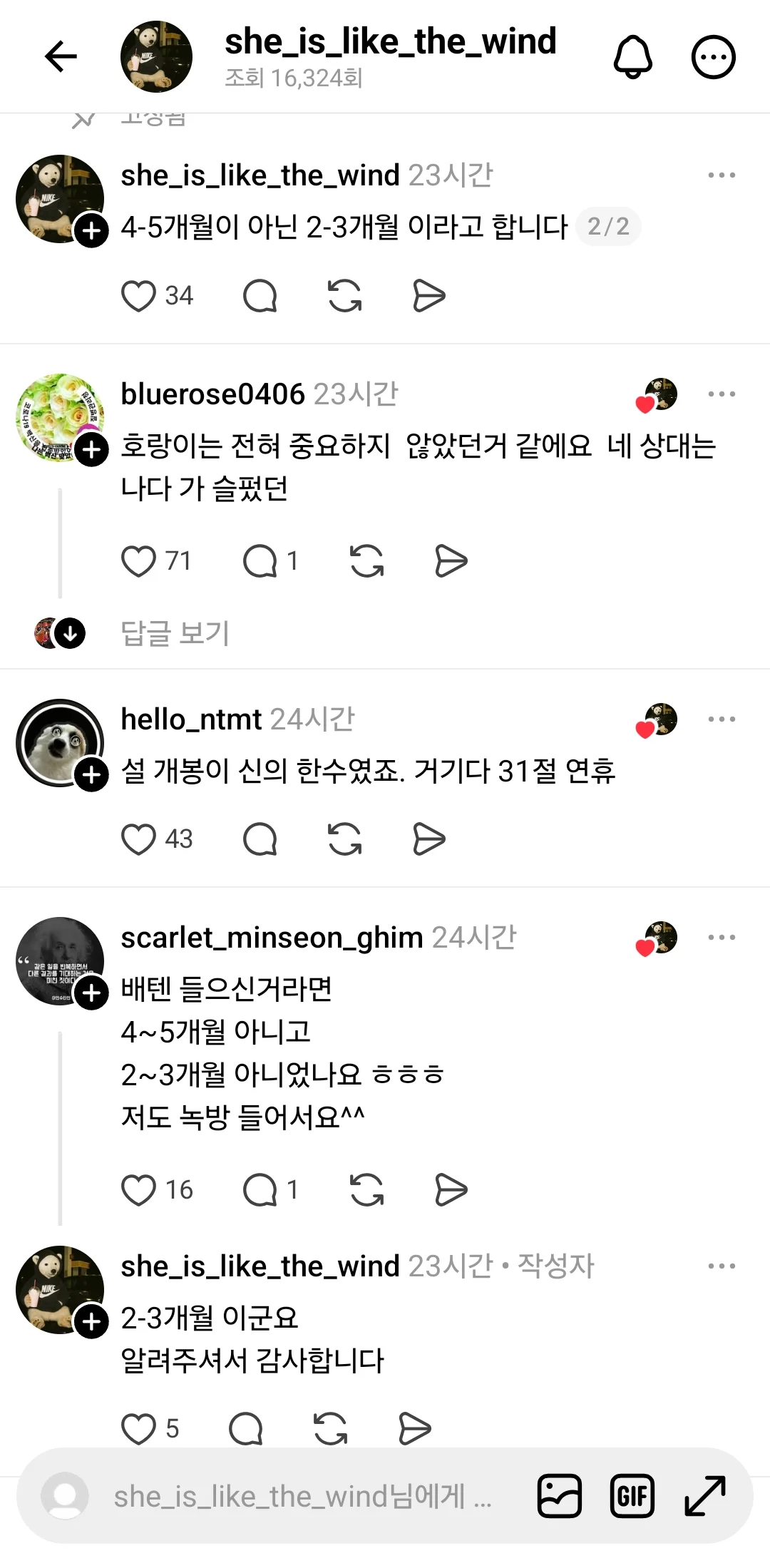This screenshot has height=1568, width=770.
Task: Attach a photo to the reply
Action: click(560, 1496)
